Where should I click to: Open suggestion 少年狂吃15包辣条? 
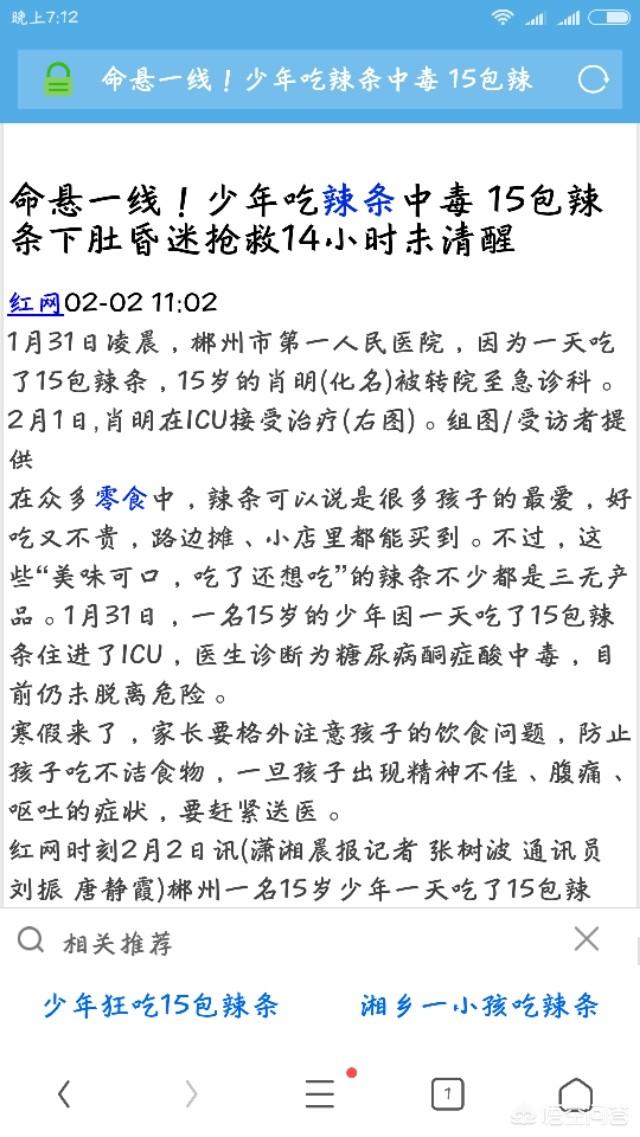(160, 1005)
